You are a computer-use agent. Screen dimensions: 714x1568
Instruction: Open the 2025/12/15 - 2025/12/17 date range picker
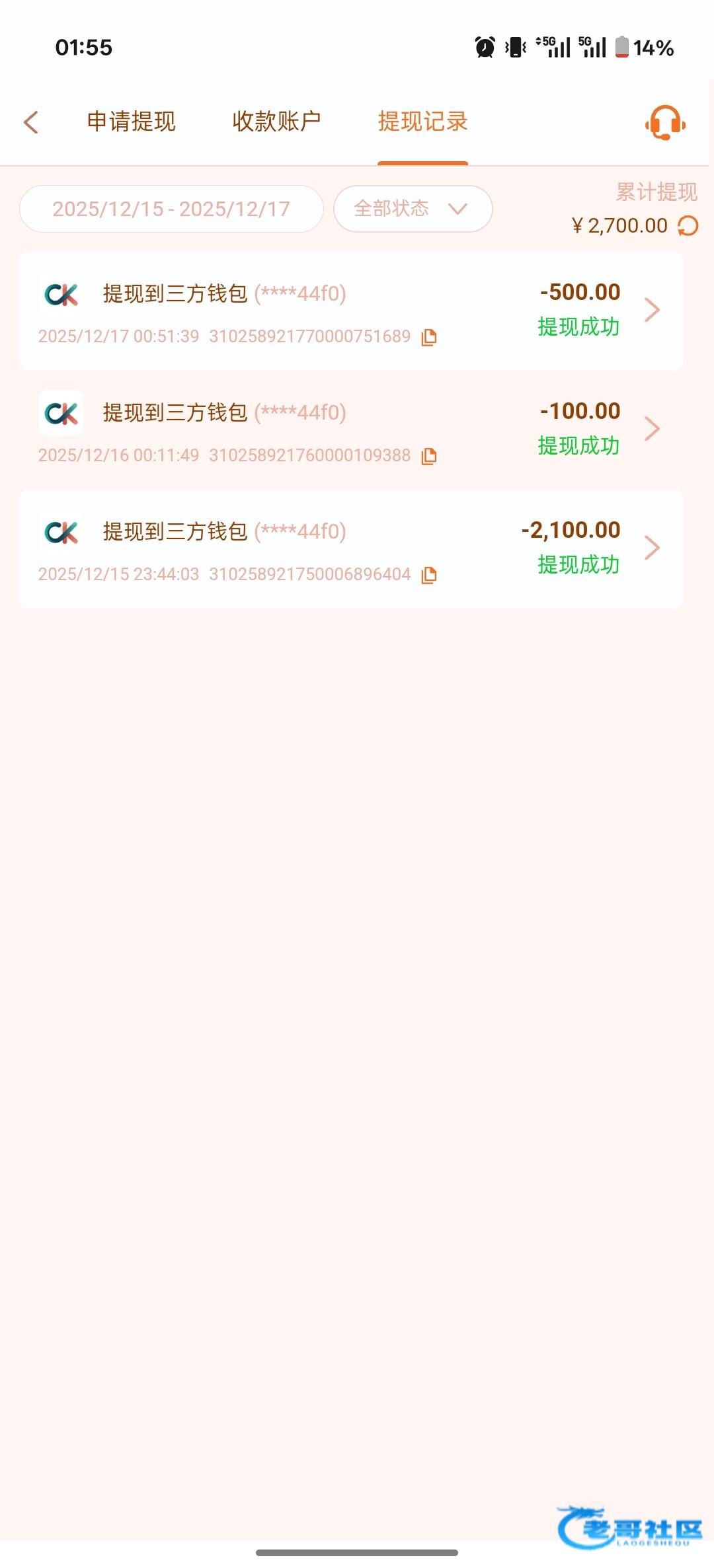171,209
